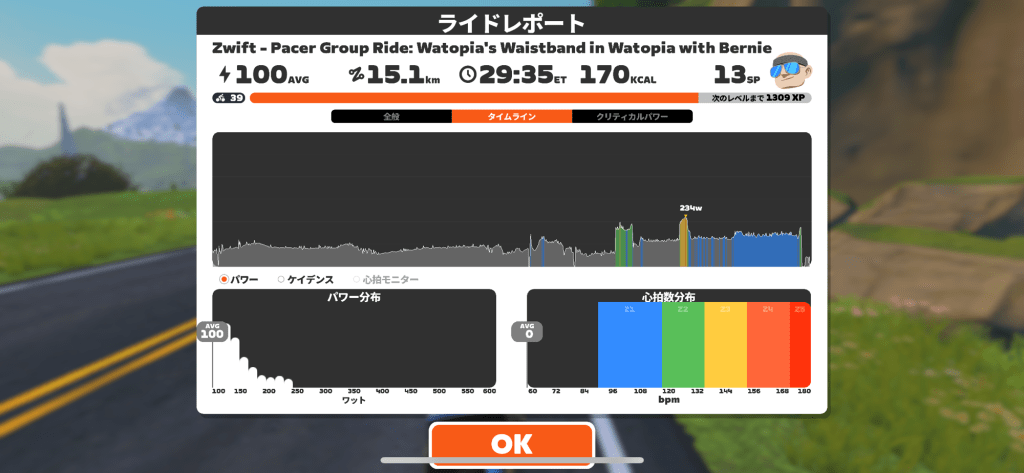Image resolution: width=1024 pixels, height=473 pixels.
Task: Confirm the ride report with OK
Action: point(511,443)
